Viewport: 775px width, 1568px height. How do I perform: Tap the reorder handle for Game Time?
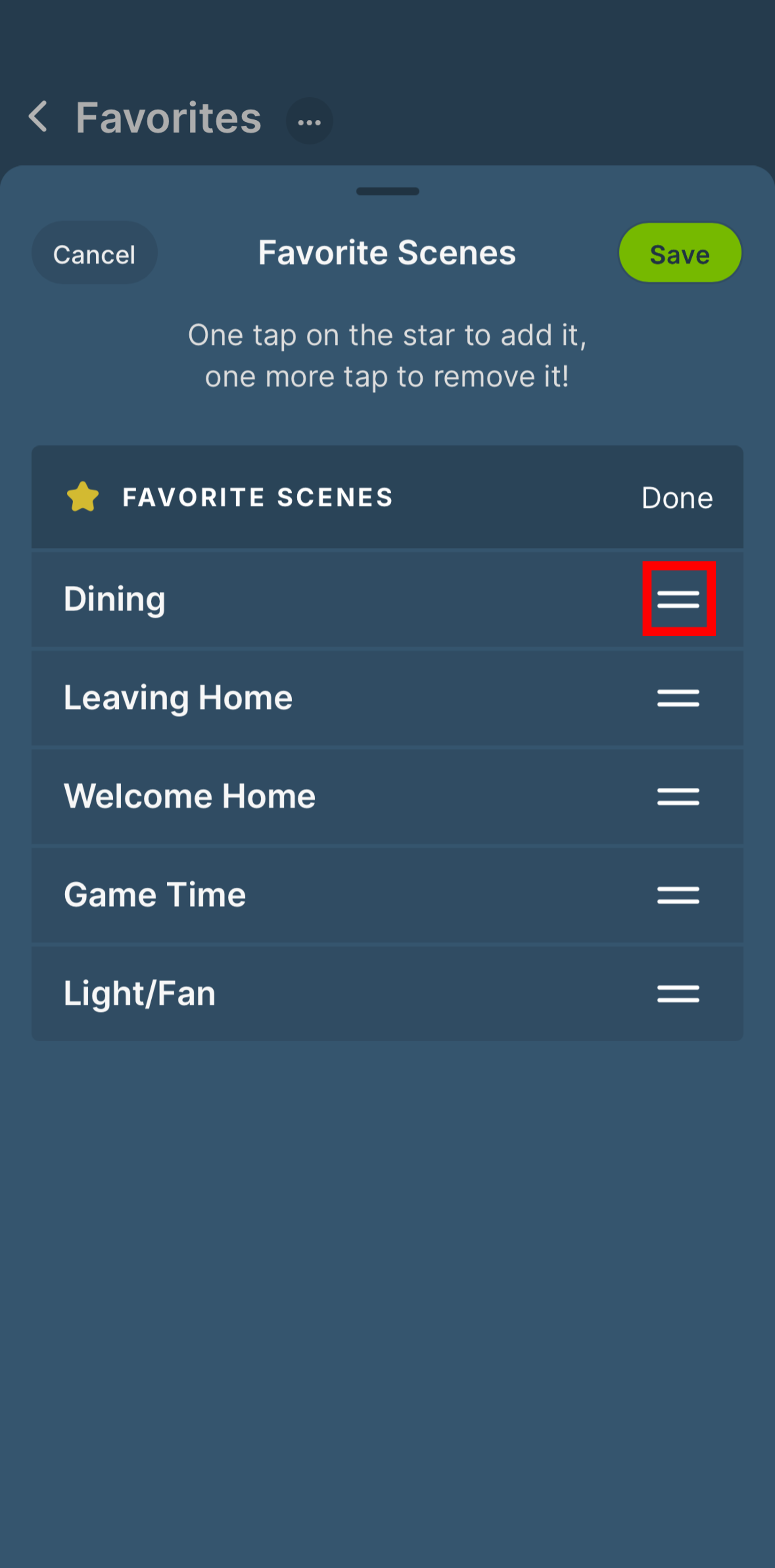tap(678, 895)
